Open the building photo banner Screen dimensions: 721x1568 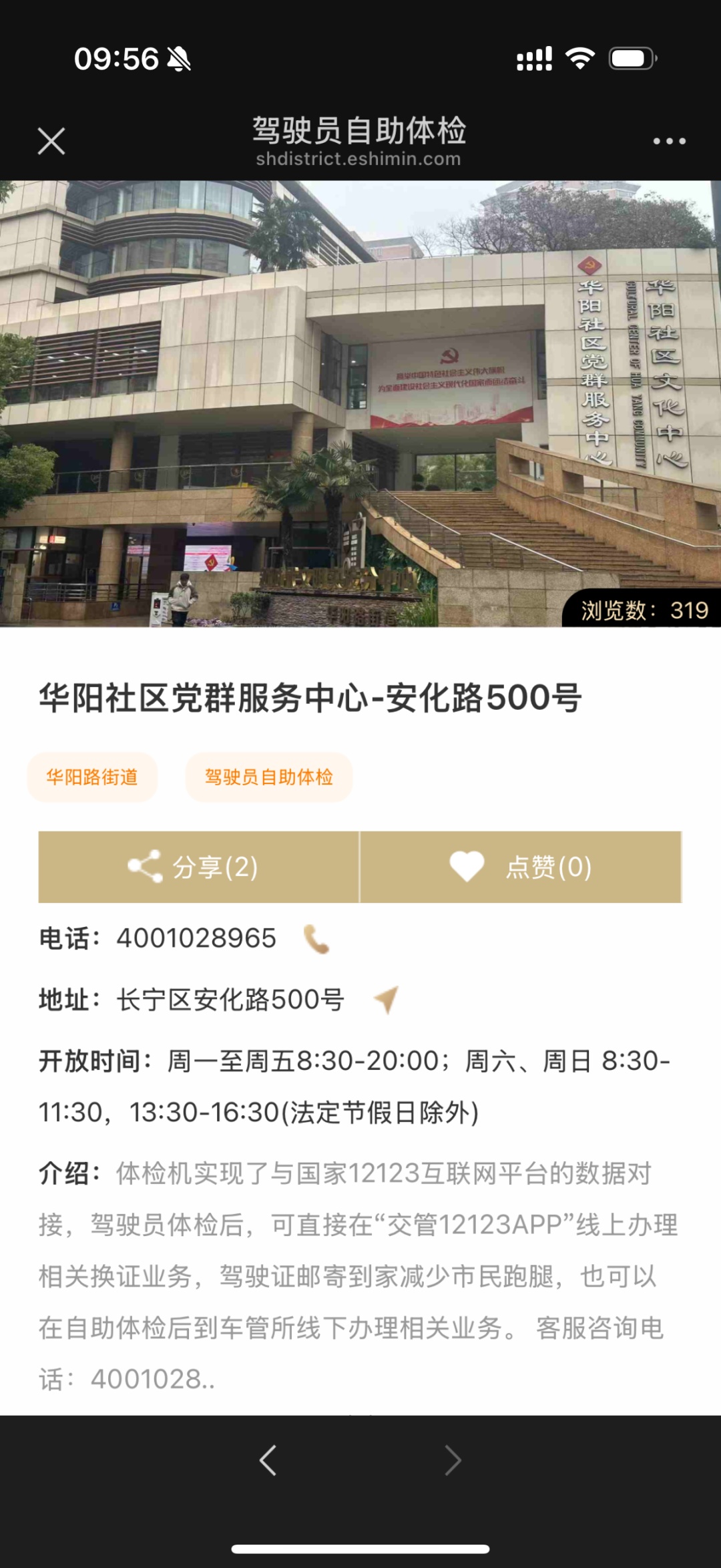[x=360, y=403]
